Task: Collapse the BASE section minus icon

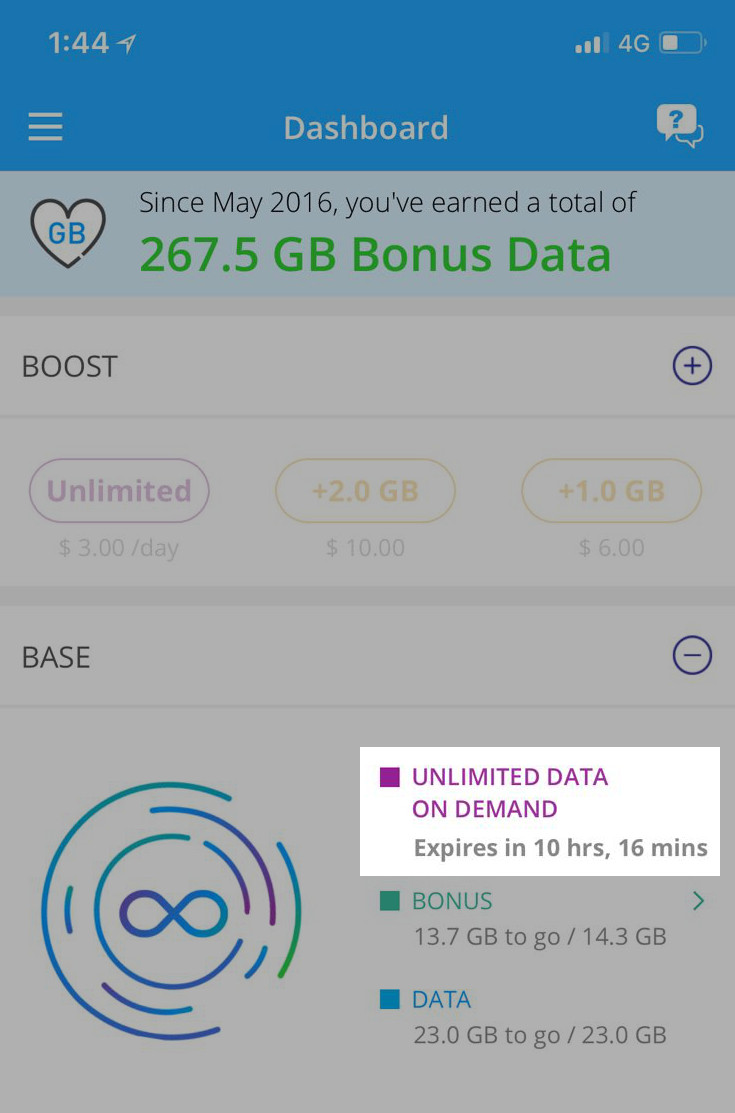Action: [692, 656]
